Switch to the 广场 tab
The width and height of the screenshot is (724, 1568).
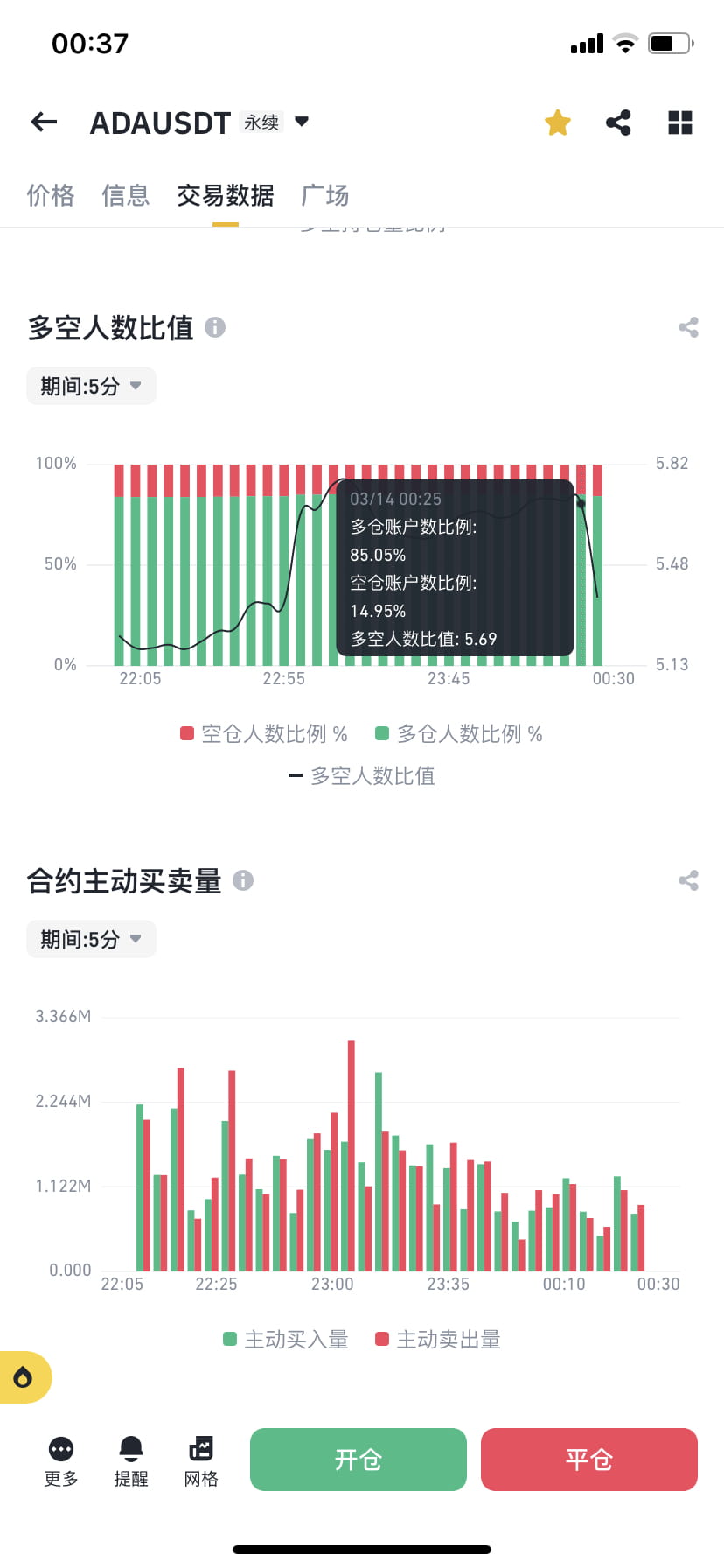[324, 195]
